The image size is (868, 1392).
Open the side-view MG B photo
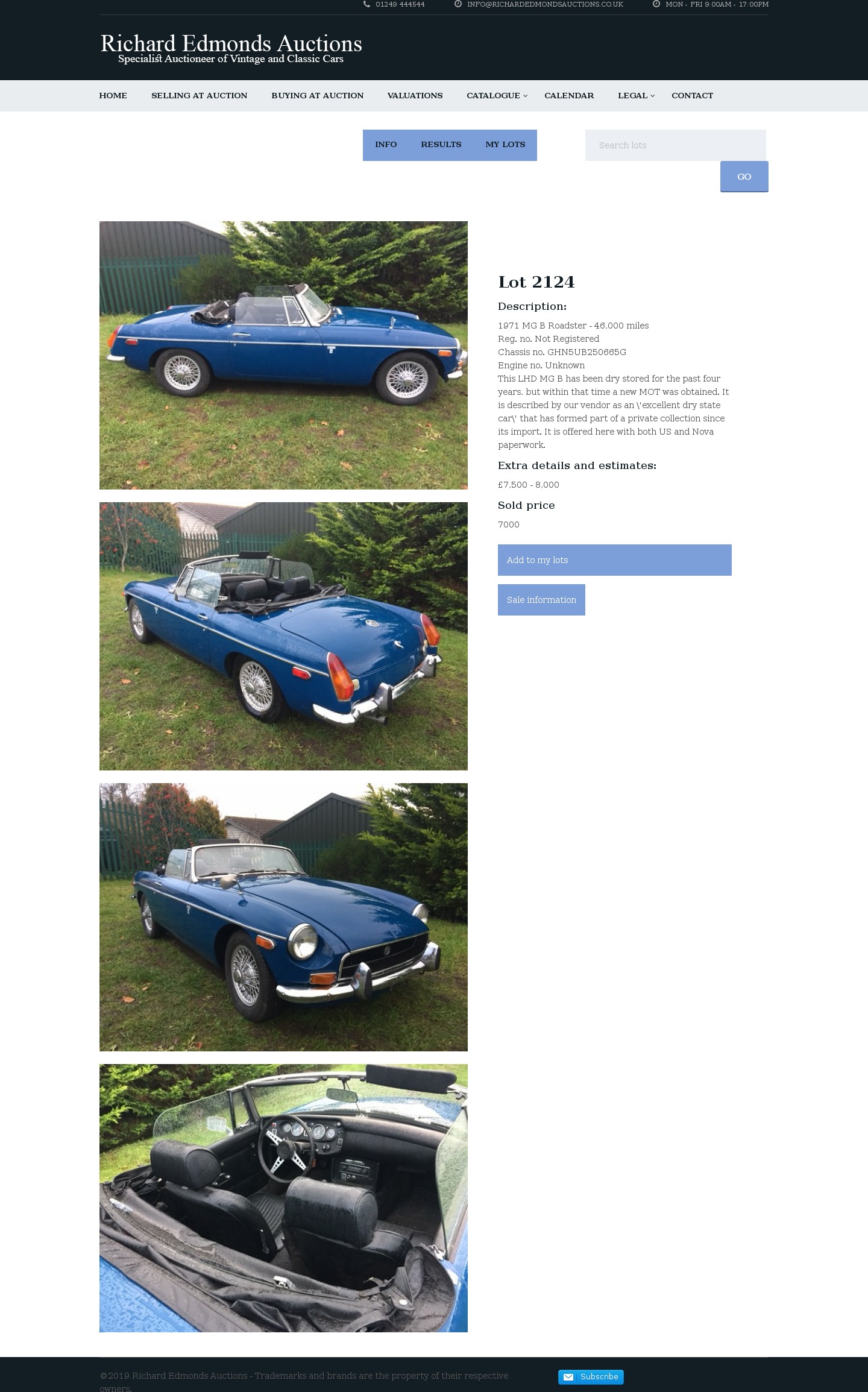tap(283, 355)
